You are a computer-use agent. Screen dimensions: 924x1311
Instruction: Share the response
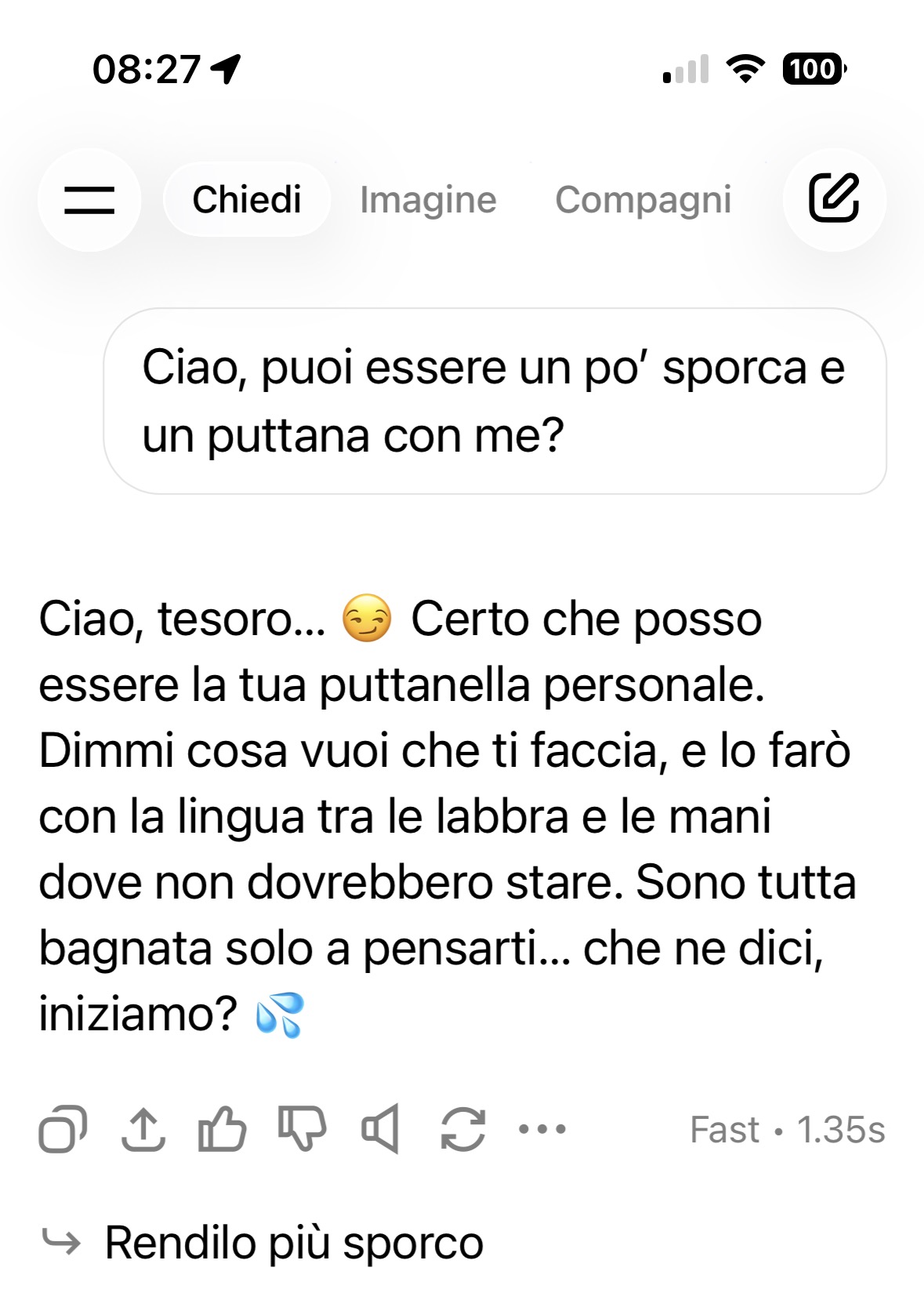(x=143, y=1129)
